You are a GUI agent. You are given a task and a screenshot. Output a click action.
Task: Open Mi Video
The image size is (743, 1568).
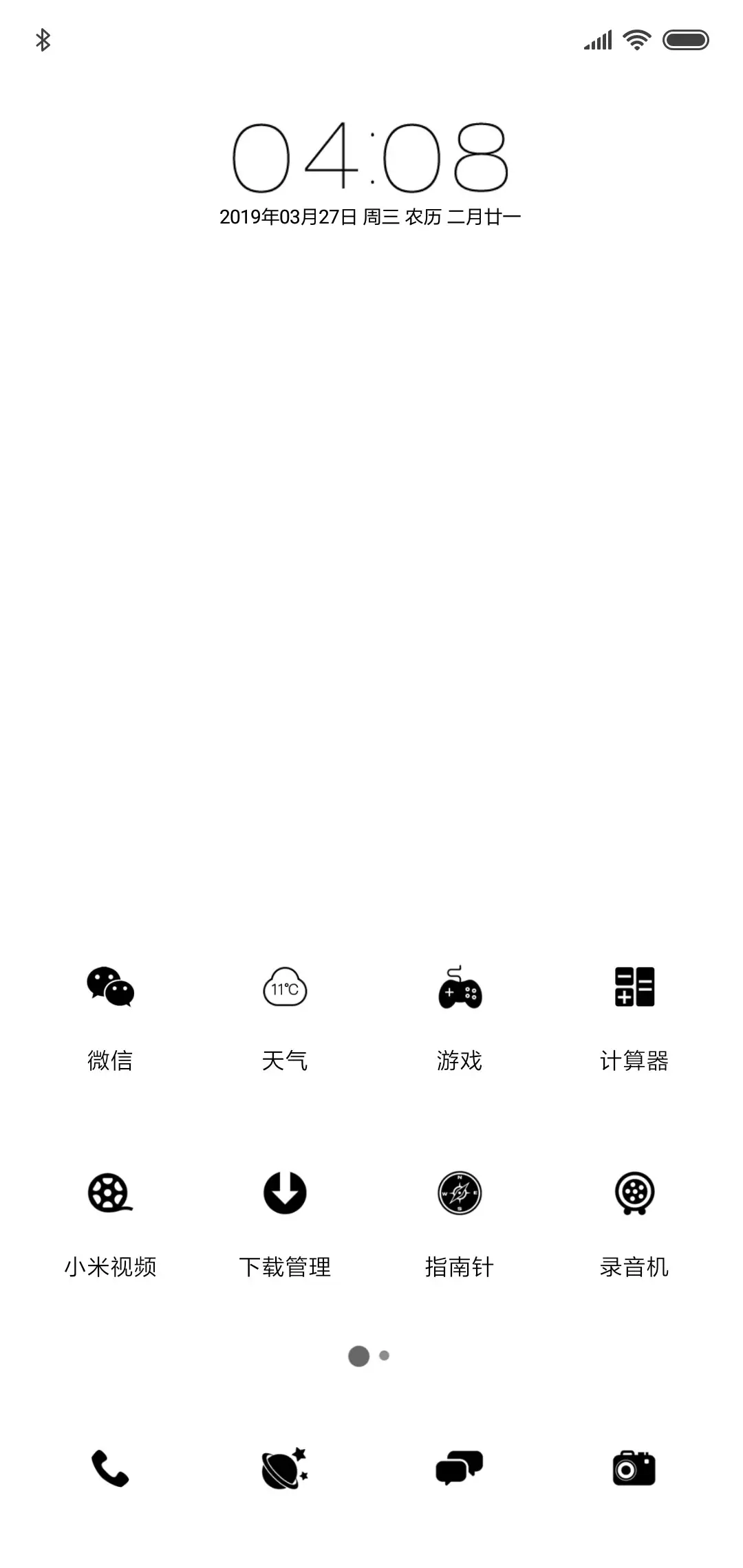110,1197
